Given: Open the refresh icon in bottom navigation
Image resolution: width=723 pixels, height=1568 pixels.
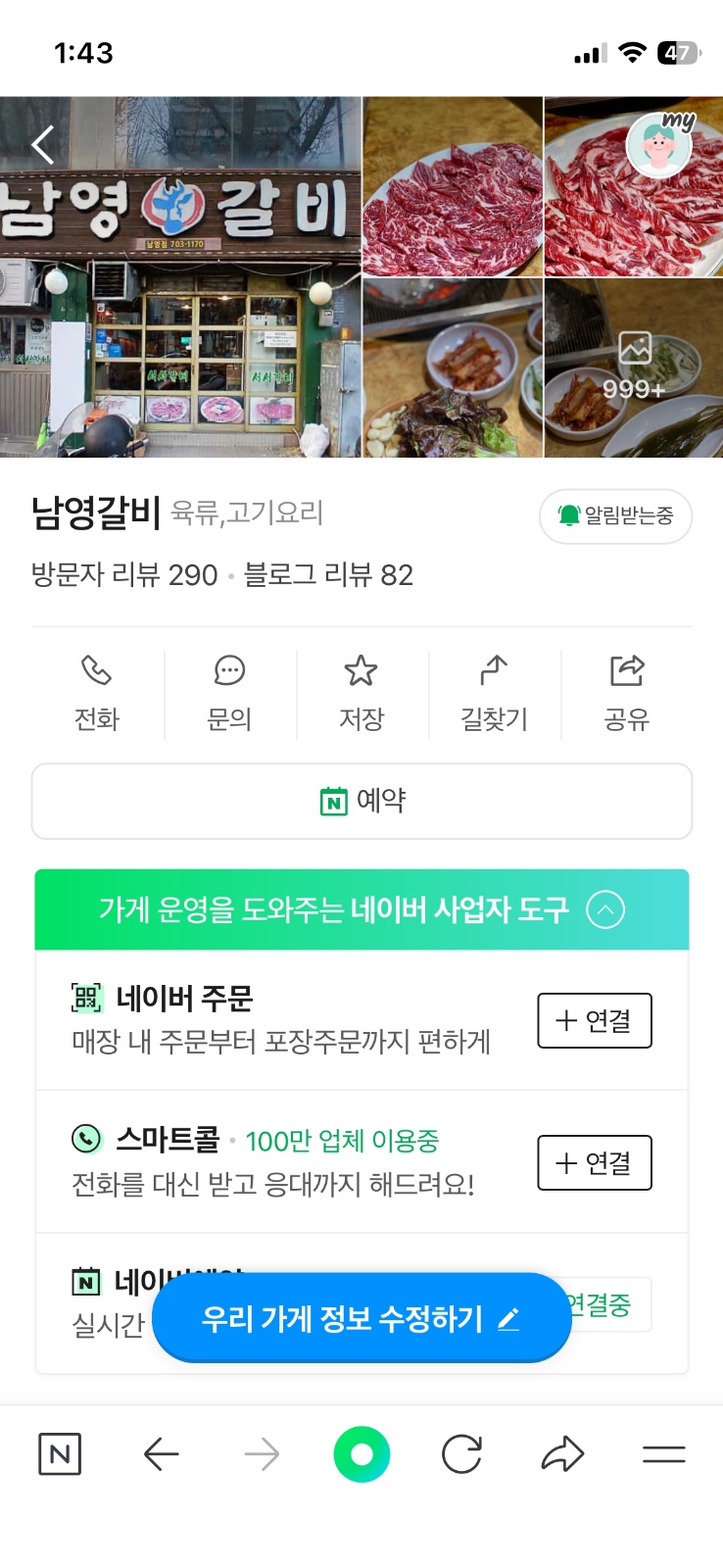Looking at the screenshot, I should [x=462, y=1455].
